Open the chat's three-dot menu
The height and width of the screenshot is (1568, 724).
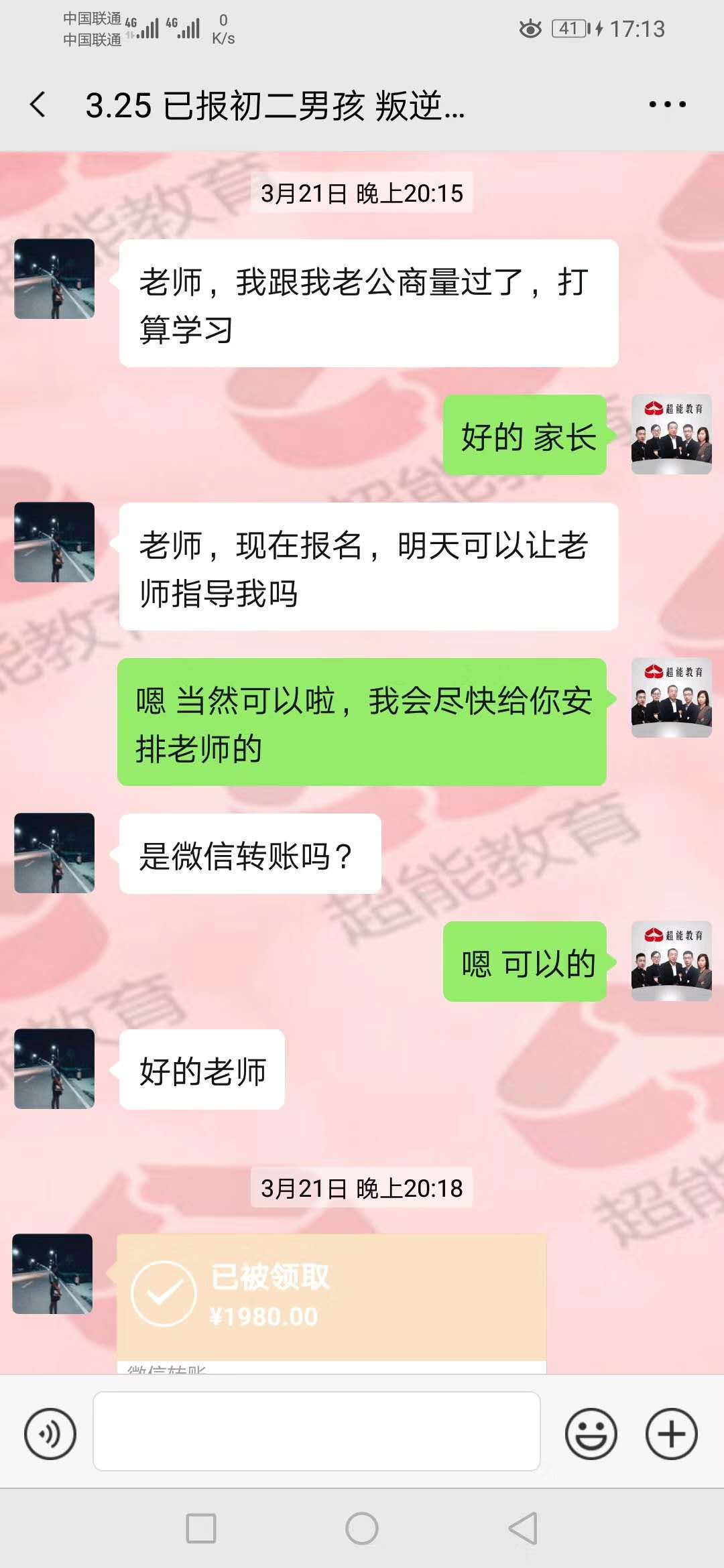(667, 105)
